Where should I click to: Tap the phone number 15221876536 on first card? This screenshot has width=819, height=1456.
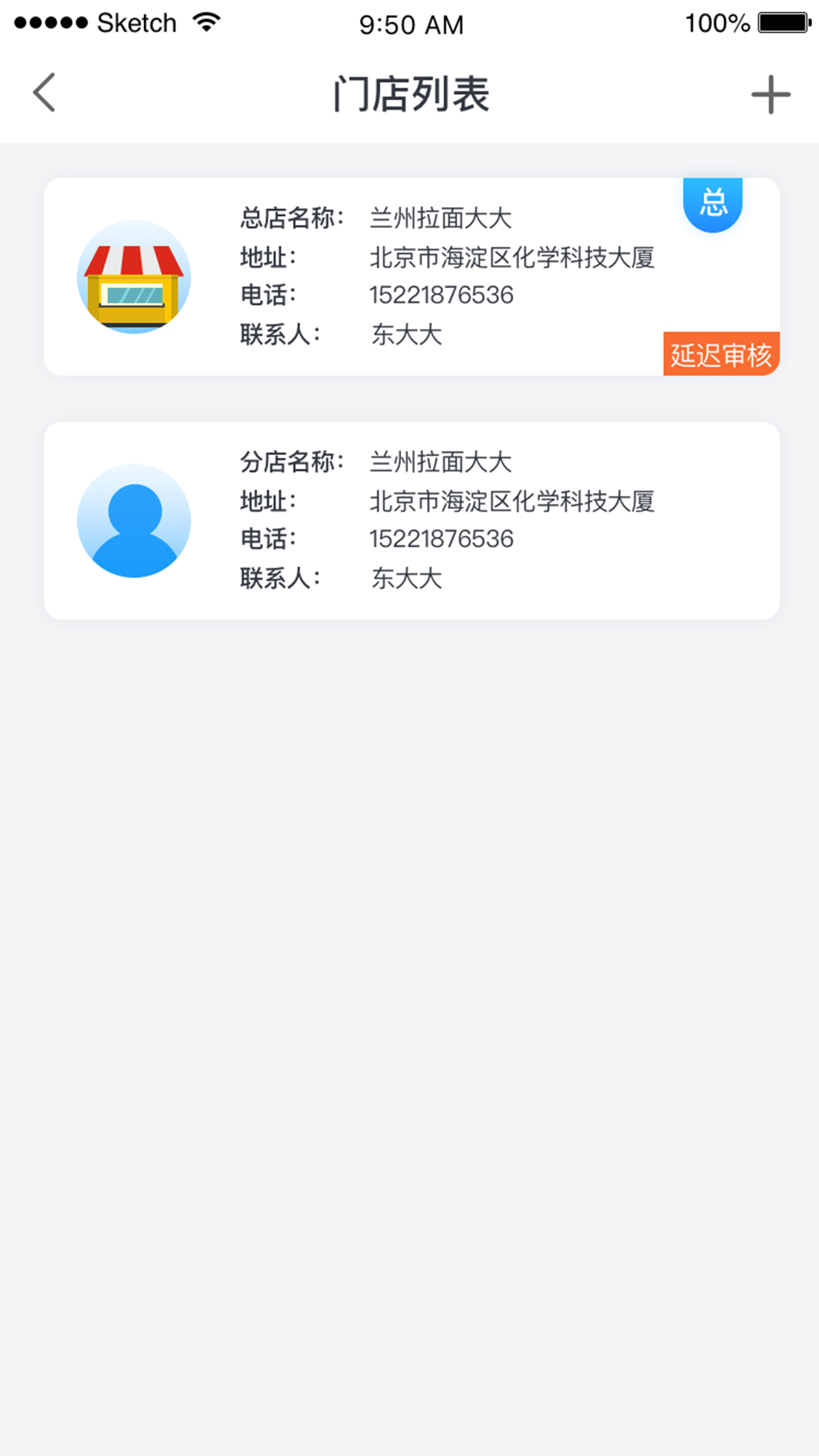441,295
